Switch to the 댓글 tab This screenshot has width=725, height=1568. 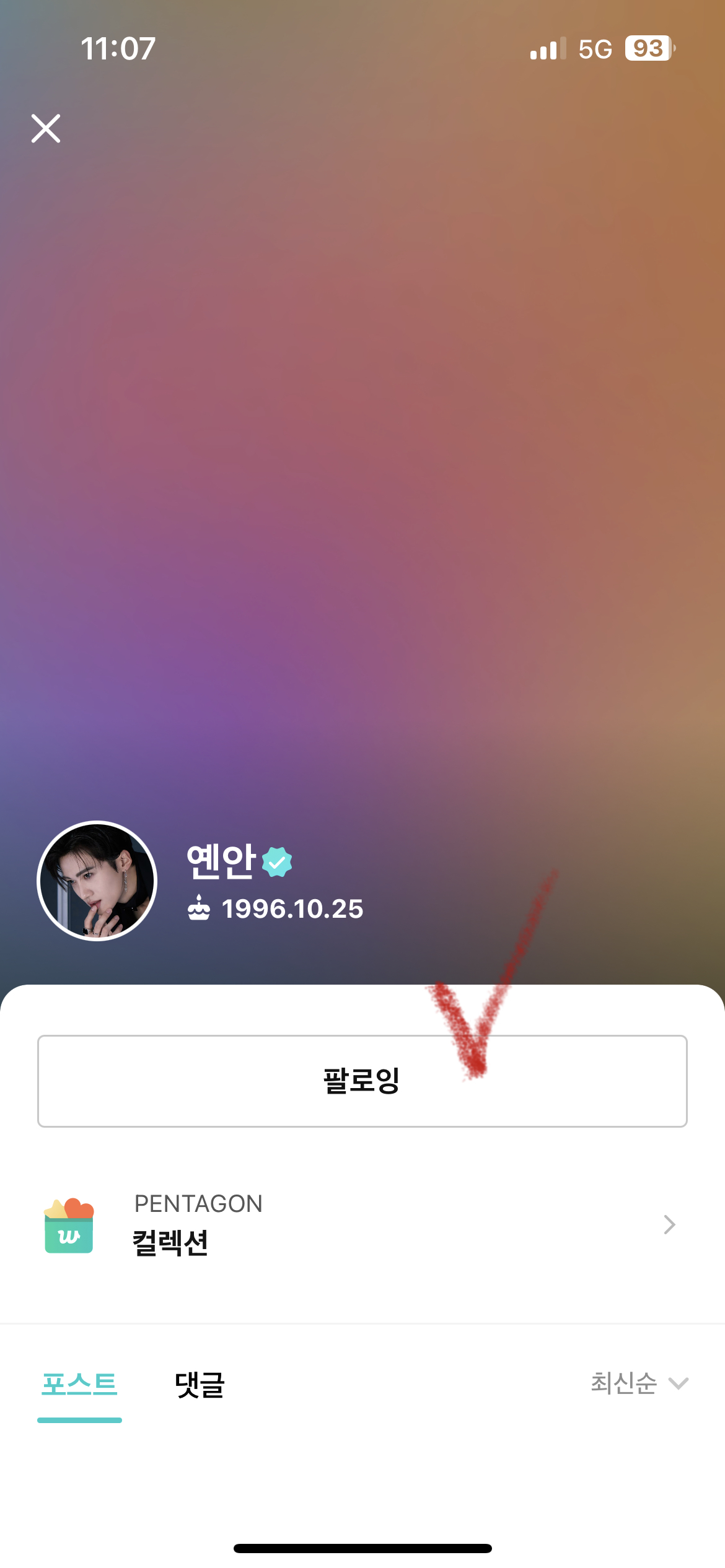point(200,1384)
